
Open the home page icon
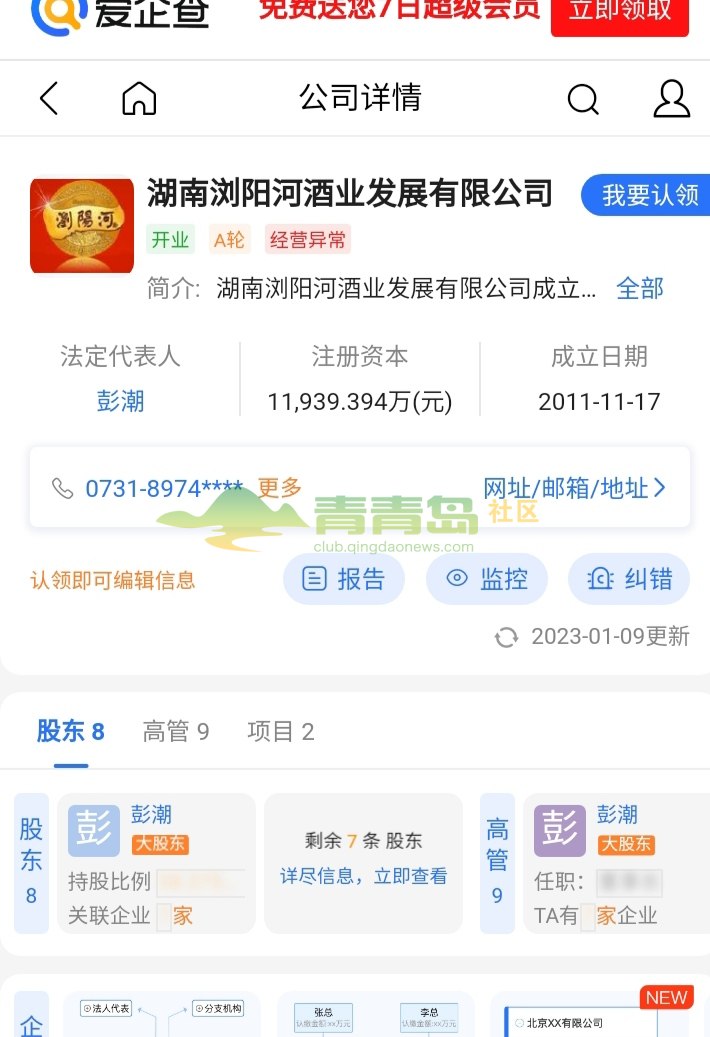[139, 98]
